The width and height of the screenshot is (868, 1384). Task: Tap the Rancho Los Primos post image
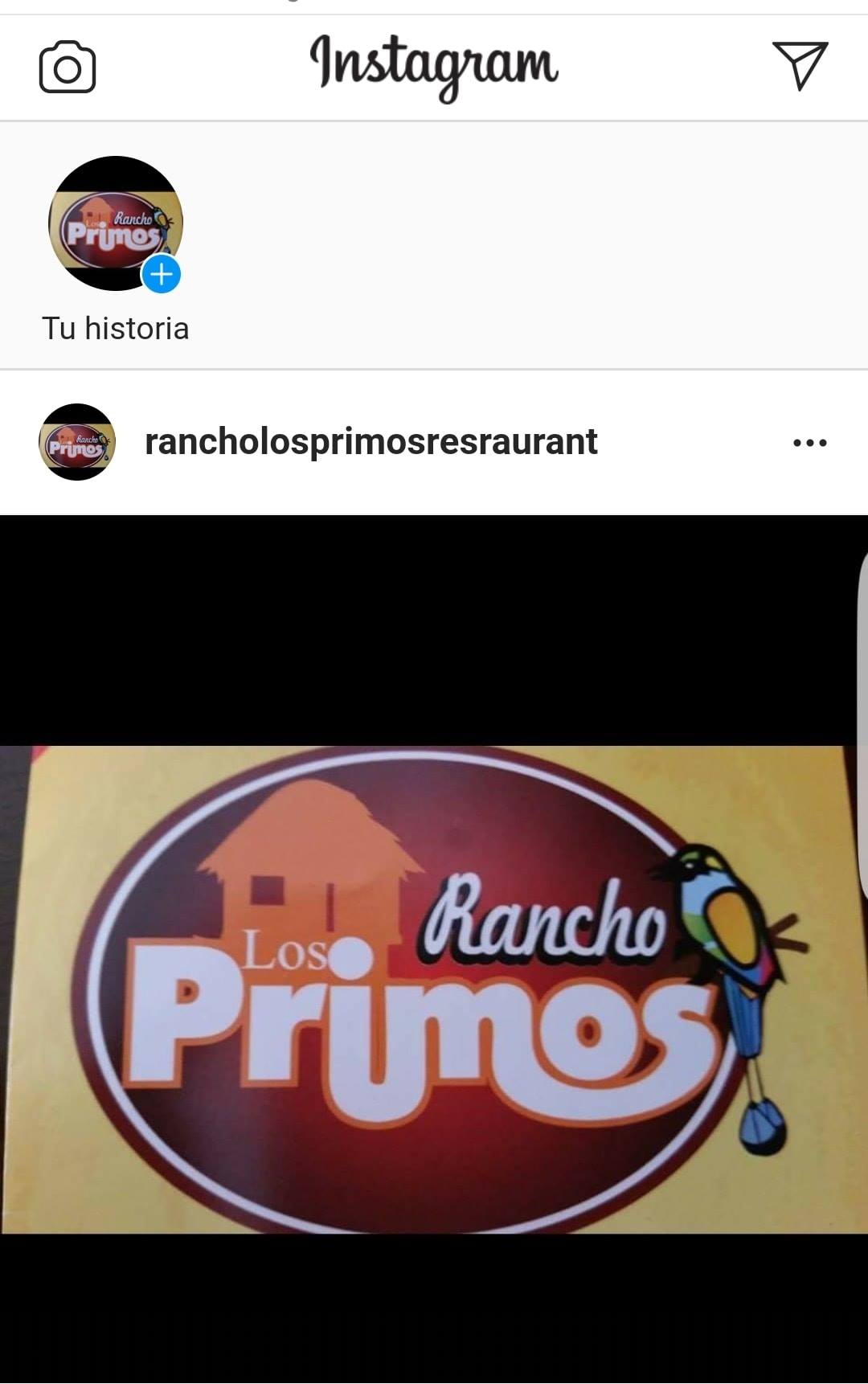434,989
